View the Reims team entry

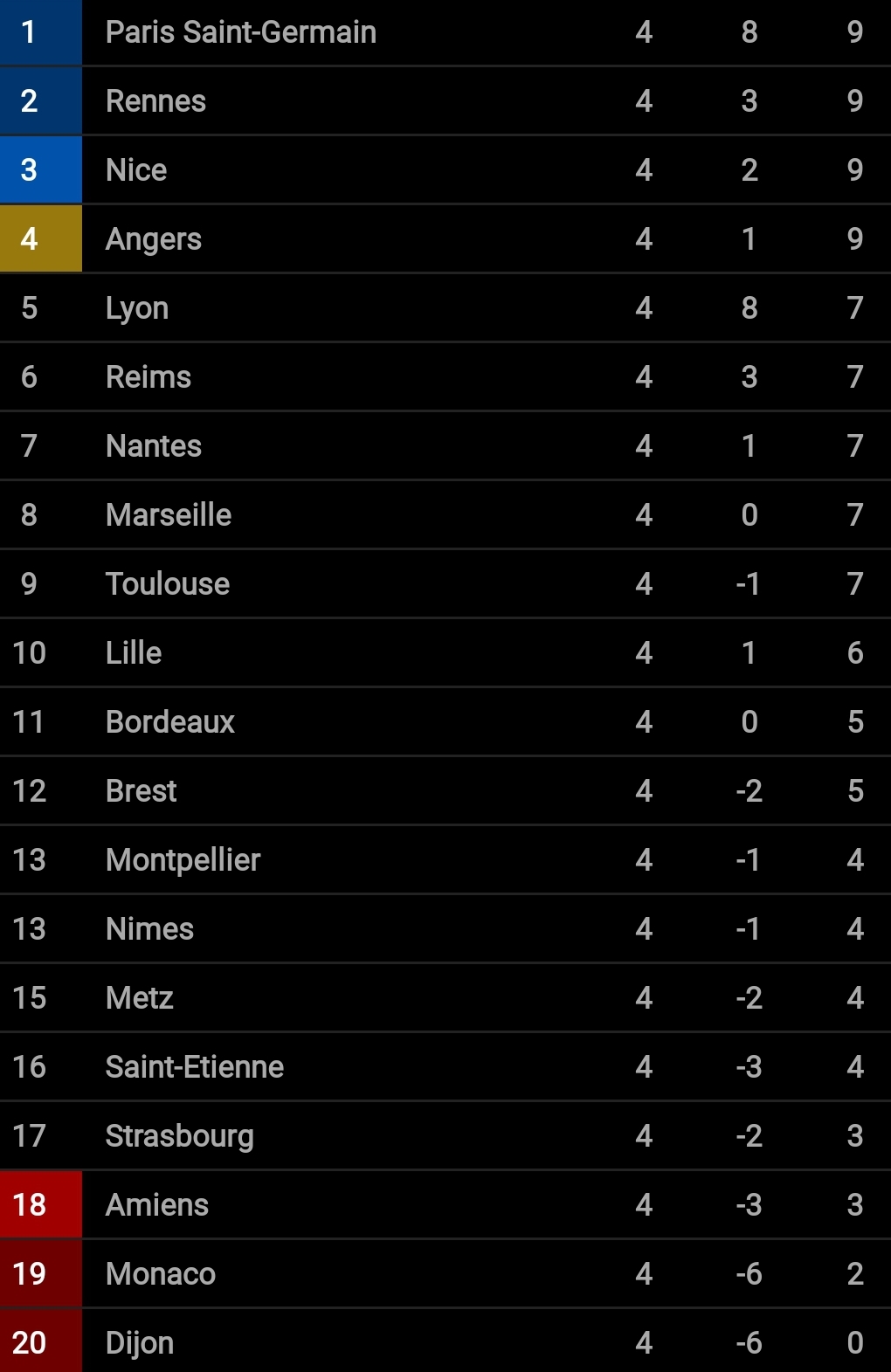click(445, 377)
